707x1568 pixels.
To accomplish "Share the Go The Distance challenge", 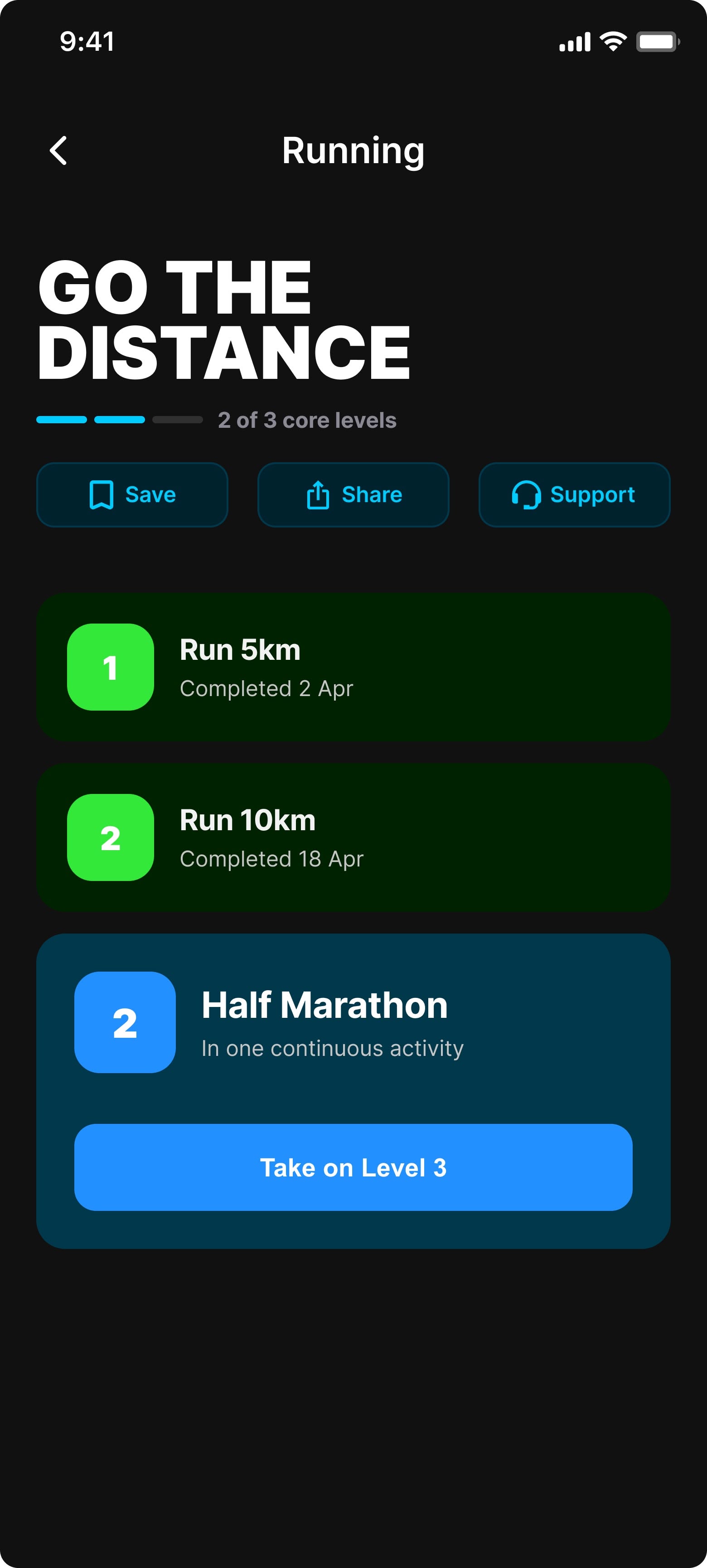I will click(353, 494).
